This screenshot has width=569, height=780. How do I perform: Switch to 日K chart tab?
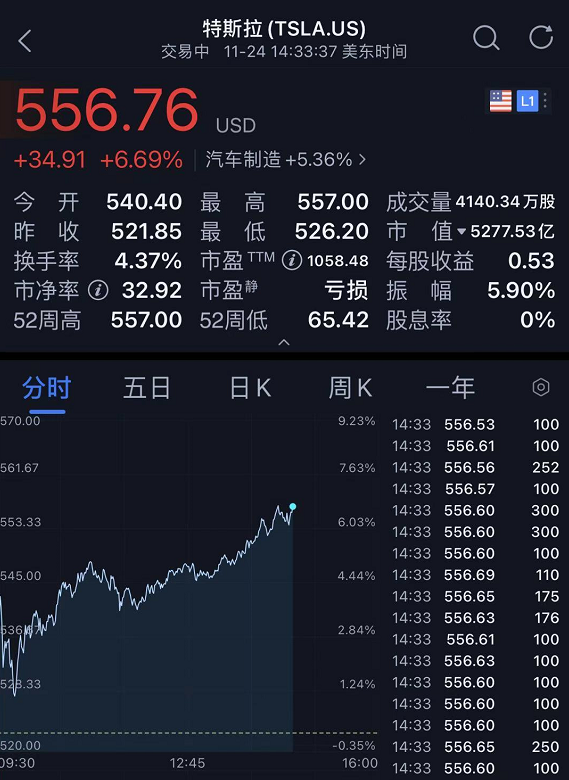click(x=250, y=388)
